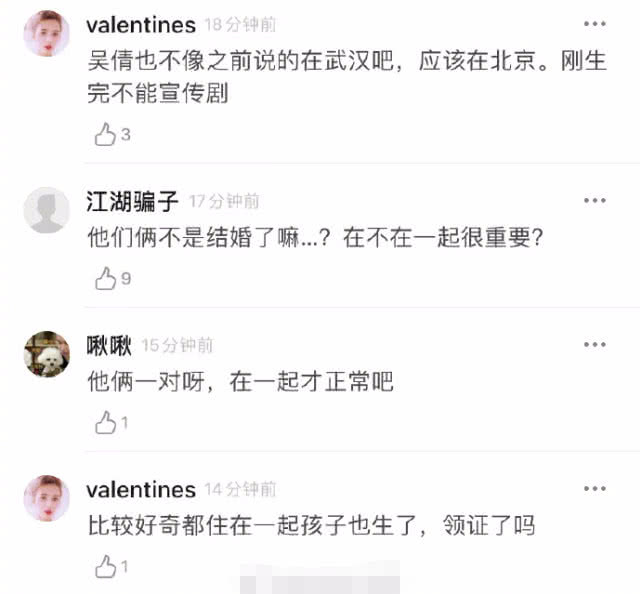
Task: View valentines' profile from 18分钟前 comment avatar
Action: (46, 34)
